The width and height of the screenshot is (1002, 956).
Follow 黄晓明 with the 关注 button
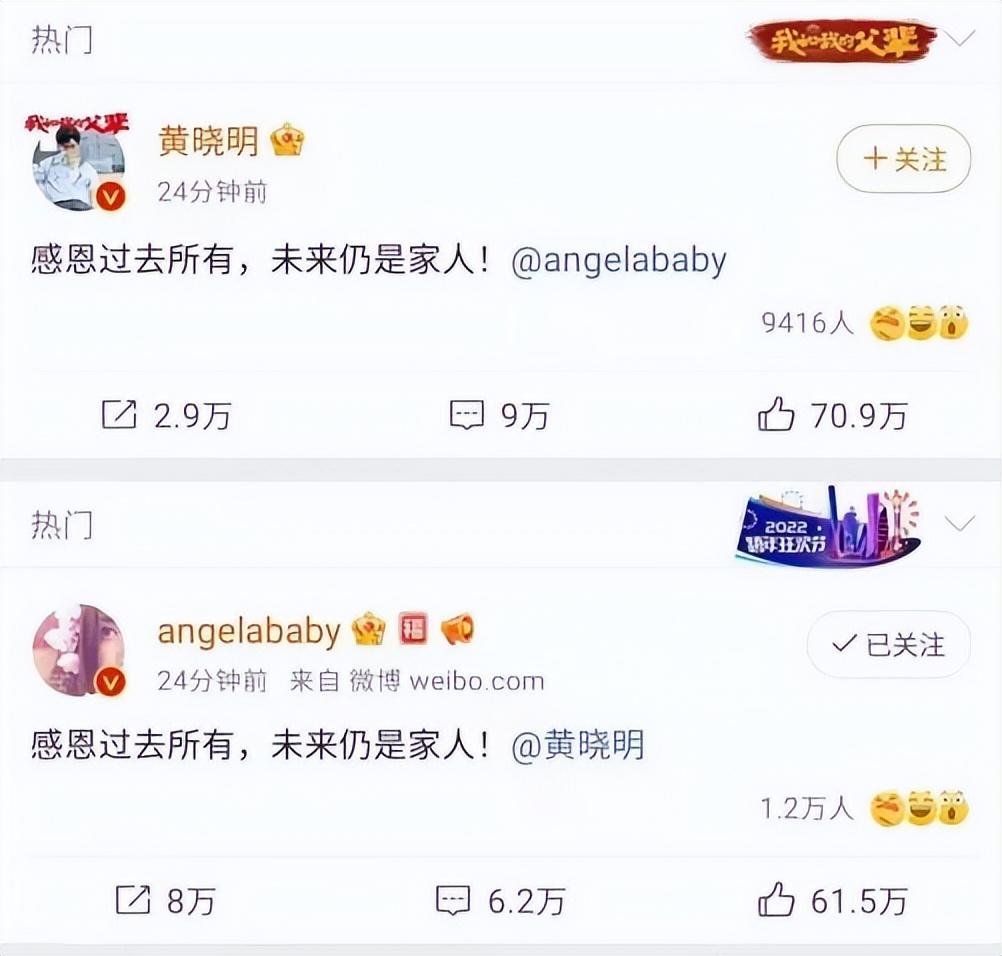[x=903, y=159]
